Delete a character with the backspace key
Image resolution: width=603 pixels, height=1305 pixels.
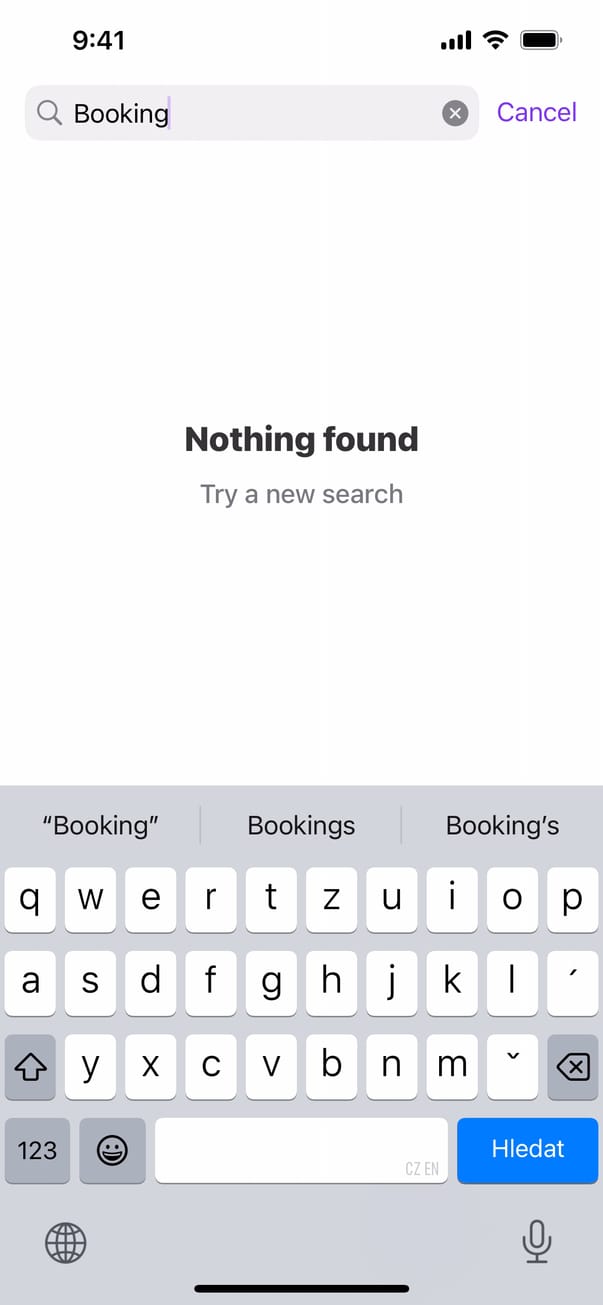tap(572, 1067)
